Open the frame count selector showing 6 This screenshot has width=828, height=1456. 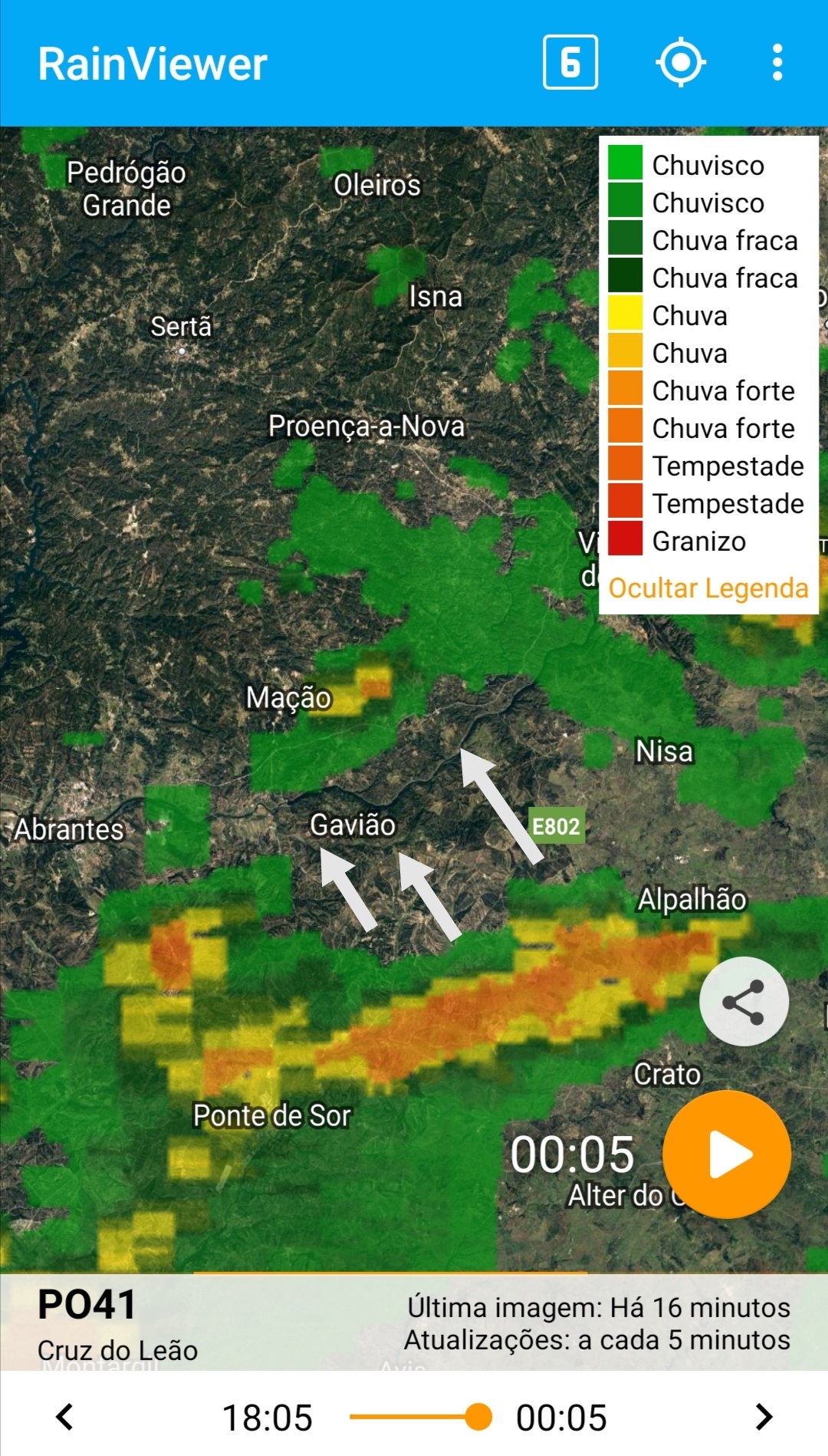pos(570,62)
